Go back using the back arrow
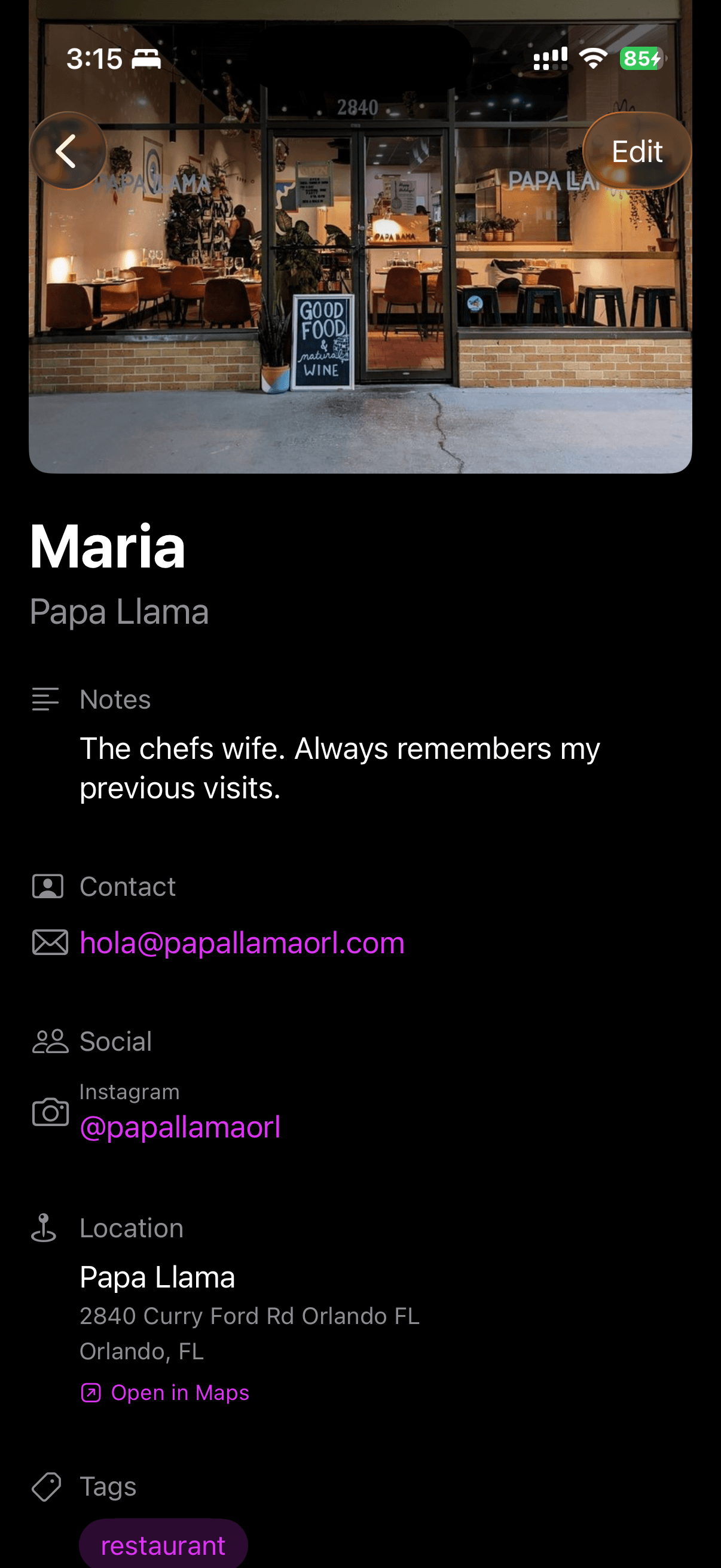The image size is (721, 1568). click(67, 150)
